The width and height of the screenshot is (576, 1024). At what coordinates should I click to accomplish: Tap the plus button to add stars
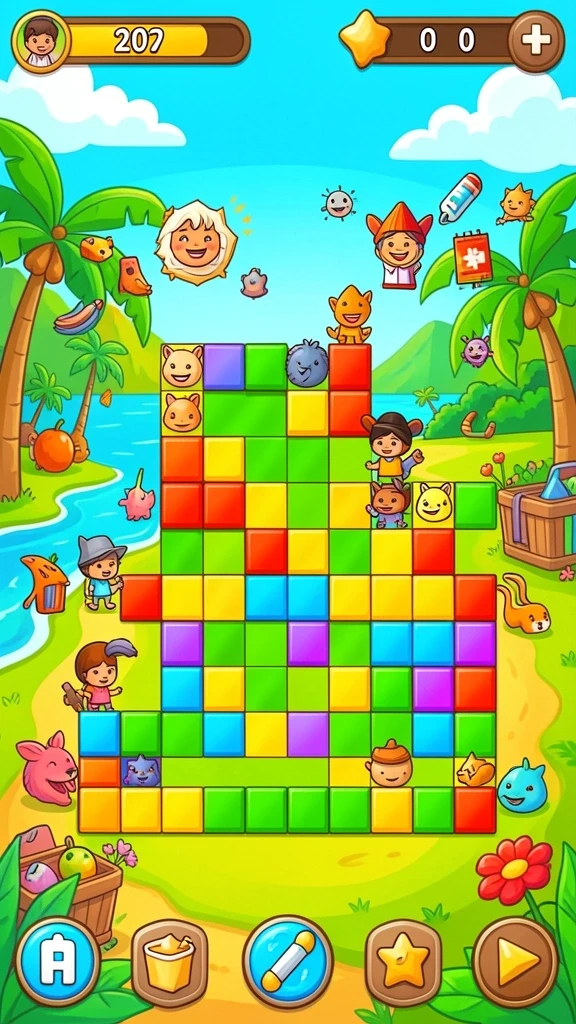coord(536,40)
